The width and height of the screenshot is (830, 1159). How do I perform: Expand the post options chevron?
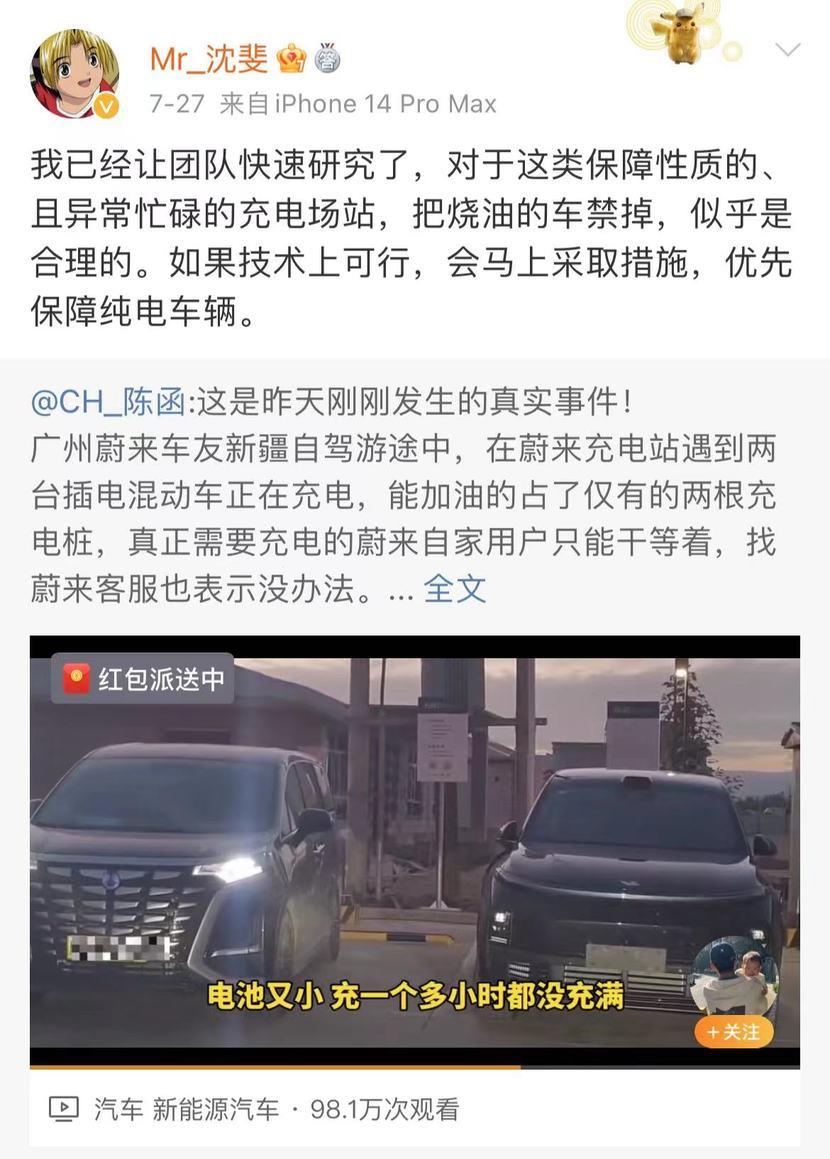click(787, 50)
